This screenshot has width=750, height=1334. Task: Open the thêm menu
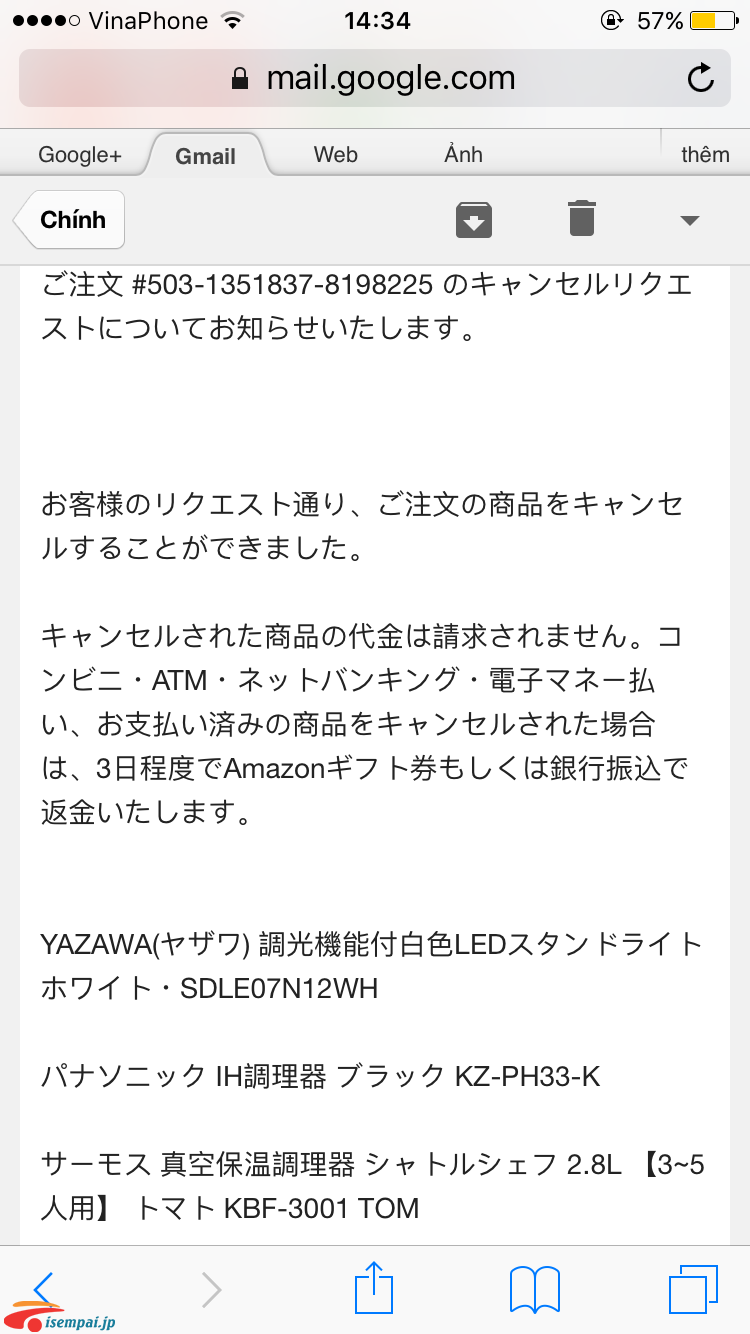(x=705, y=155)
